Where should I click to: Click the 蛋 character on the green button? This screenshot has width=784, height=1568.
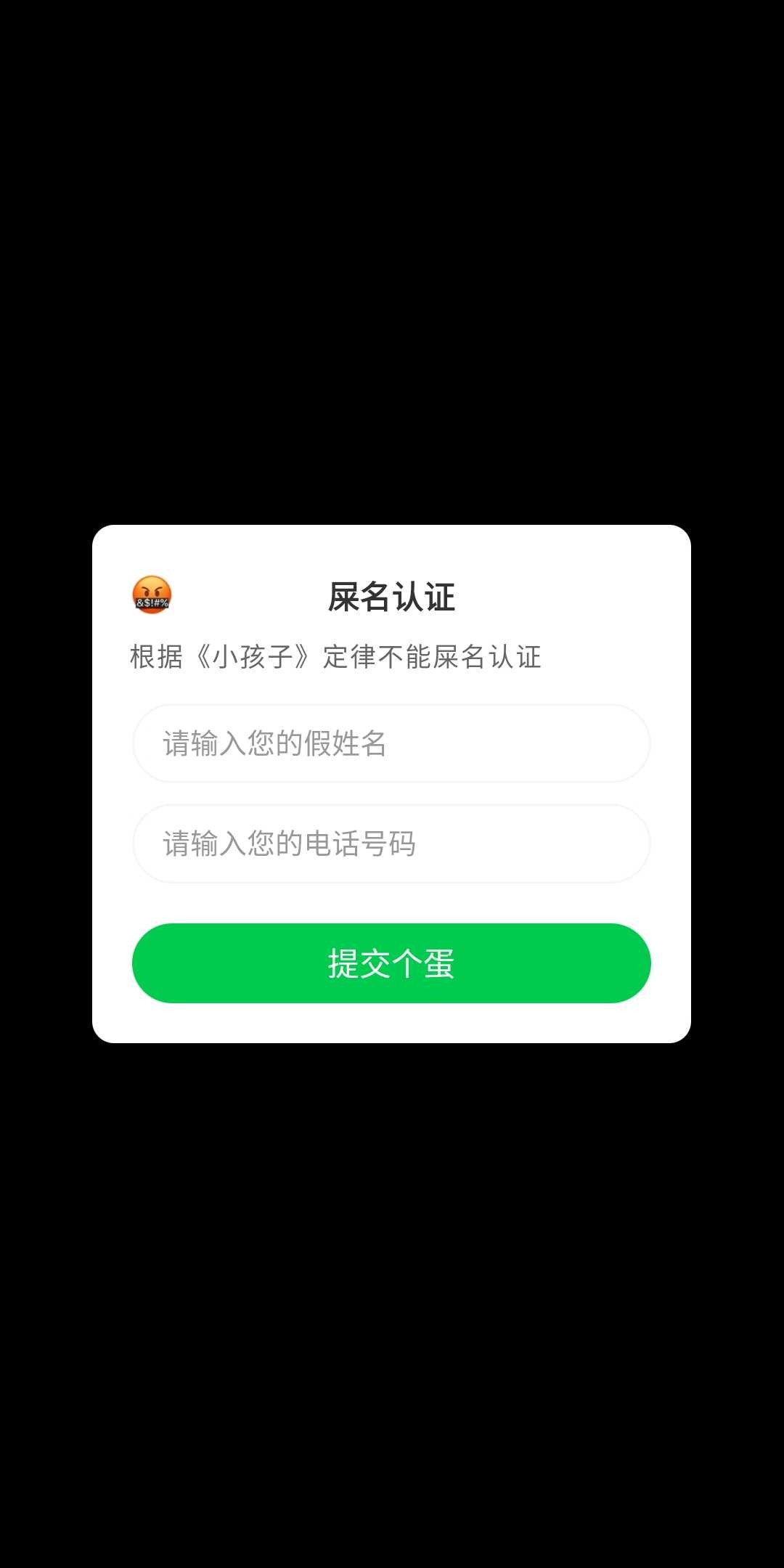pos(439,963)
